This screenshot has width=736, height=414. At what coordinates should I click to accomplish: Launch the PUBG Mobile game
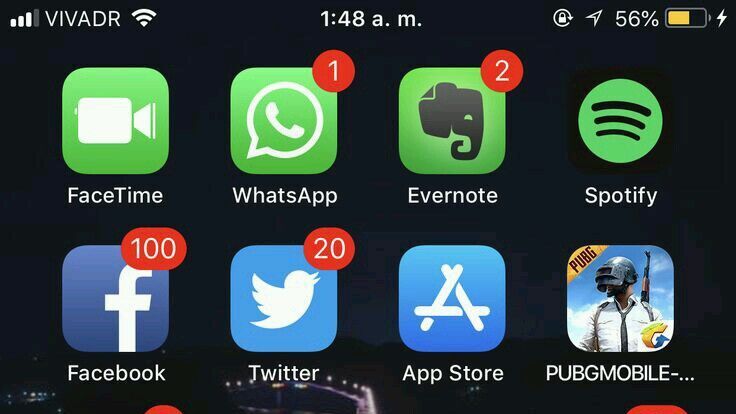[620, 299]
